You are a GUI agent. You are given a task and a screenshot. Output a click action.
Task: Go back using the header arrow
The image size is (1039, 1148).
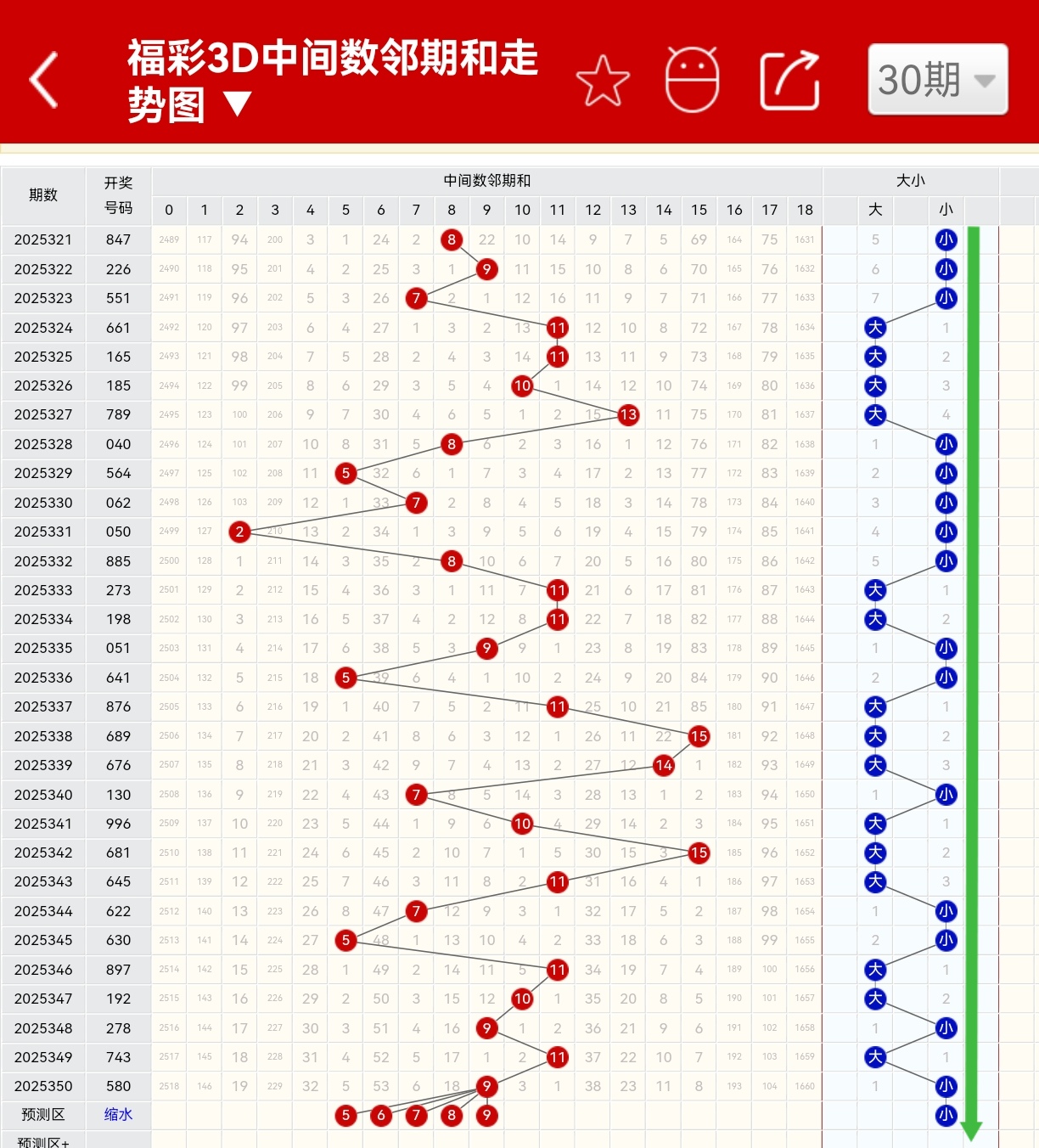[x=44, y=80]
